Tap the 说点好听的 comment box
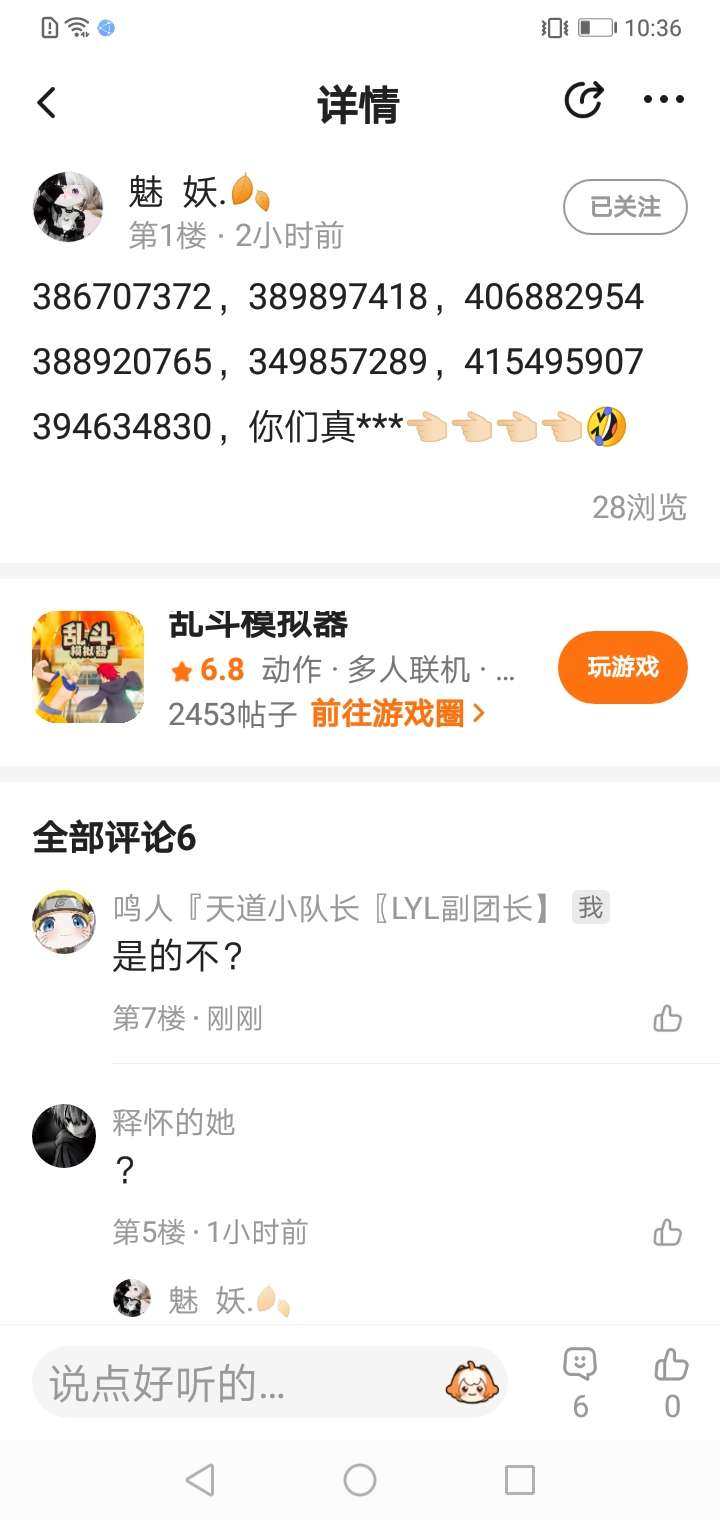This screenshot has height=1520, width=720. (240, 1383)
